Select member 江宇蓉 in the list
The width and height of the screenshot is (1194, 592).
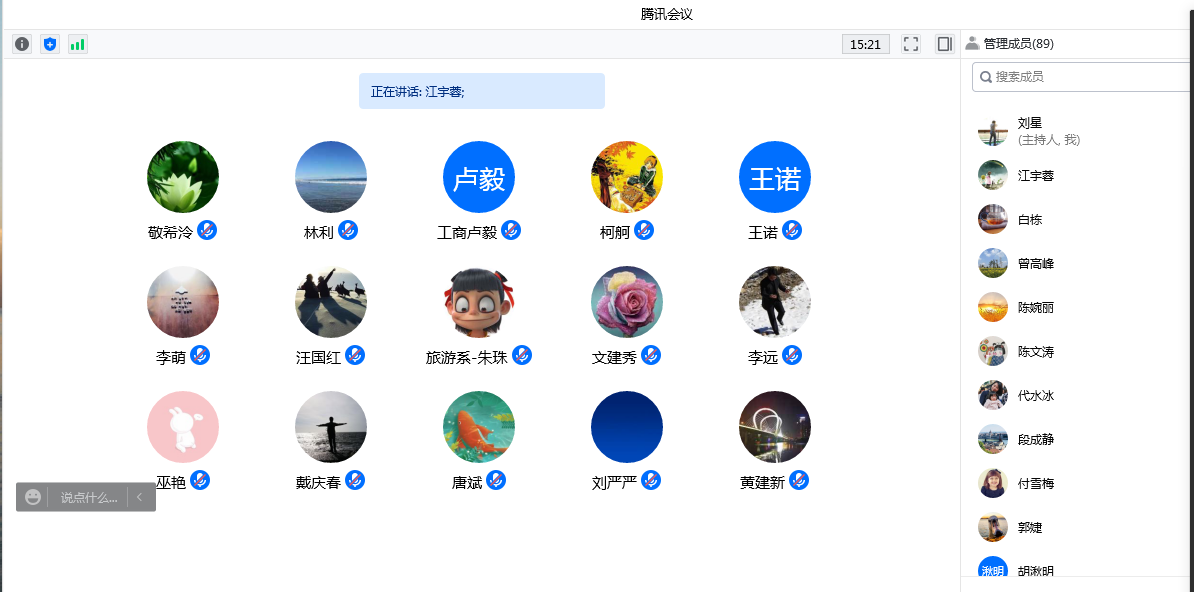click(1036, 175)
